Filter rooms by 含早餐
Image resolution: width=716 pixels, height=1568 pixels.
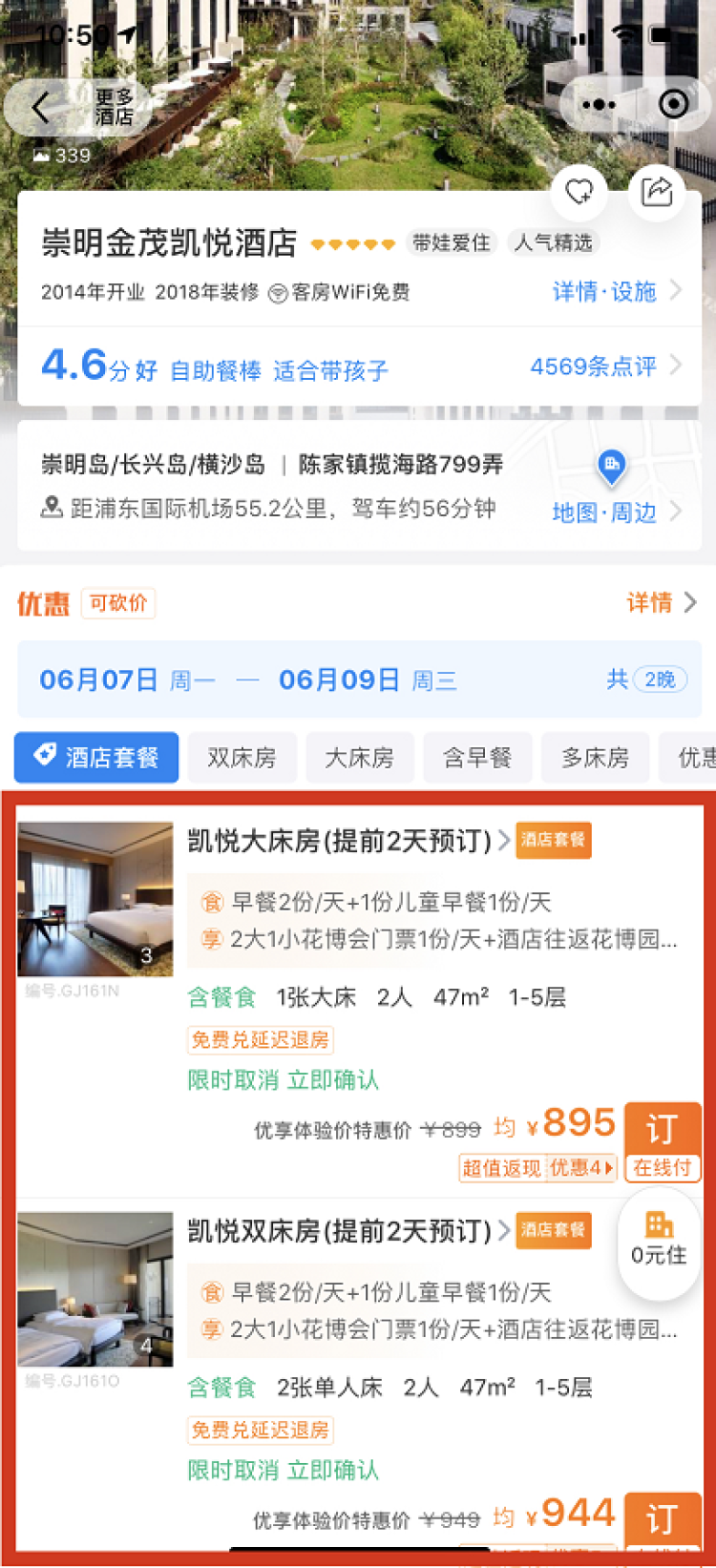point(477,758)
